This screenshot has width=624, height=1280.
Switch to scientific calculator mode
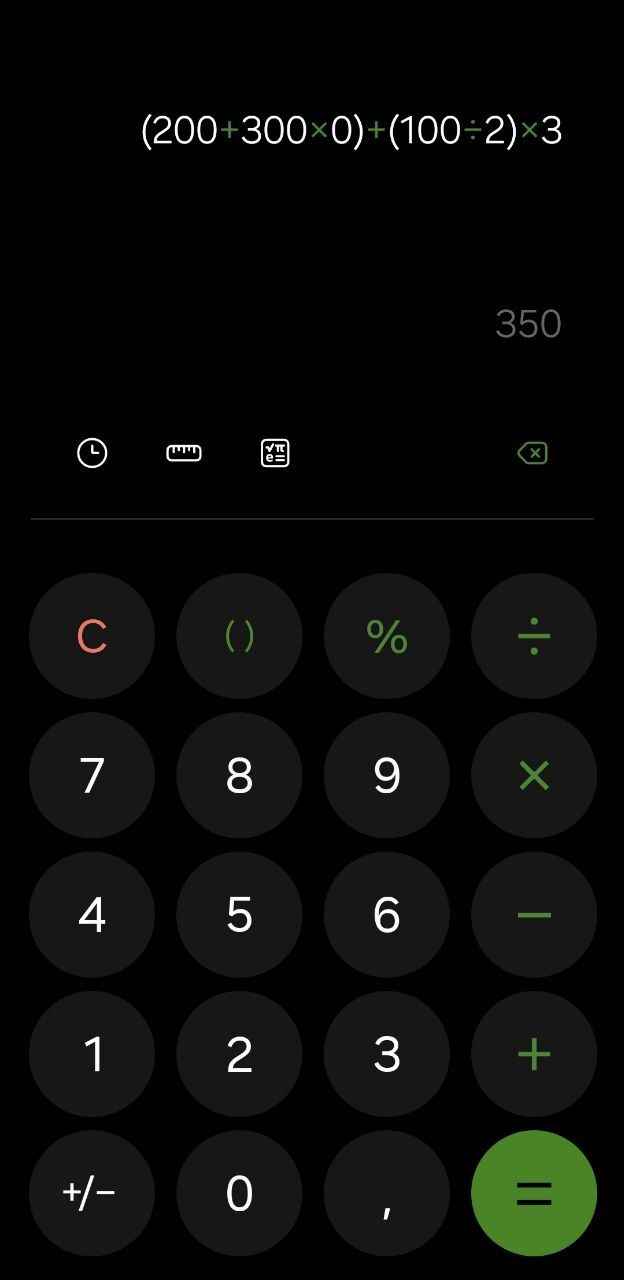[x=275, y=453]
